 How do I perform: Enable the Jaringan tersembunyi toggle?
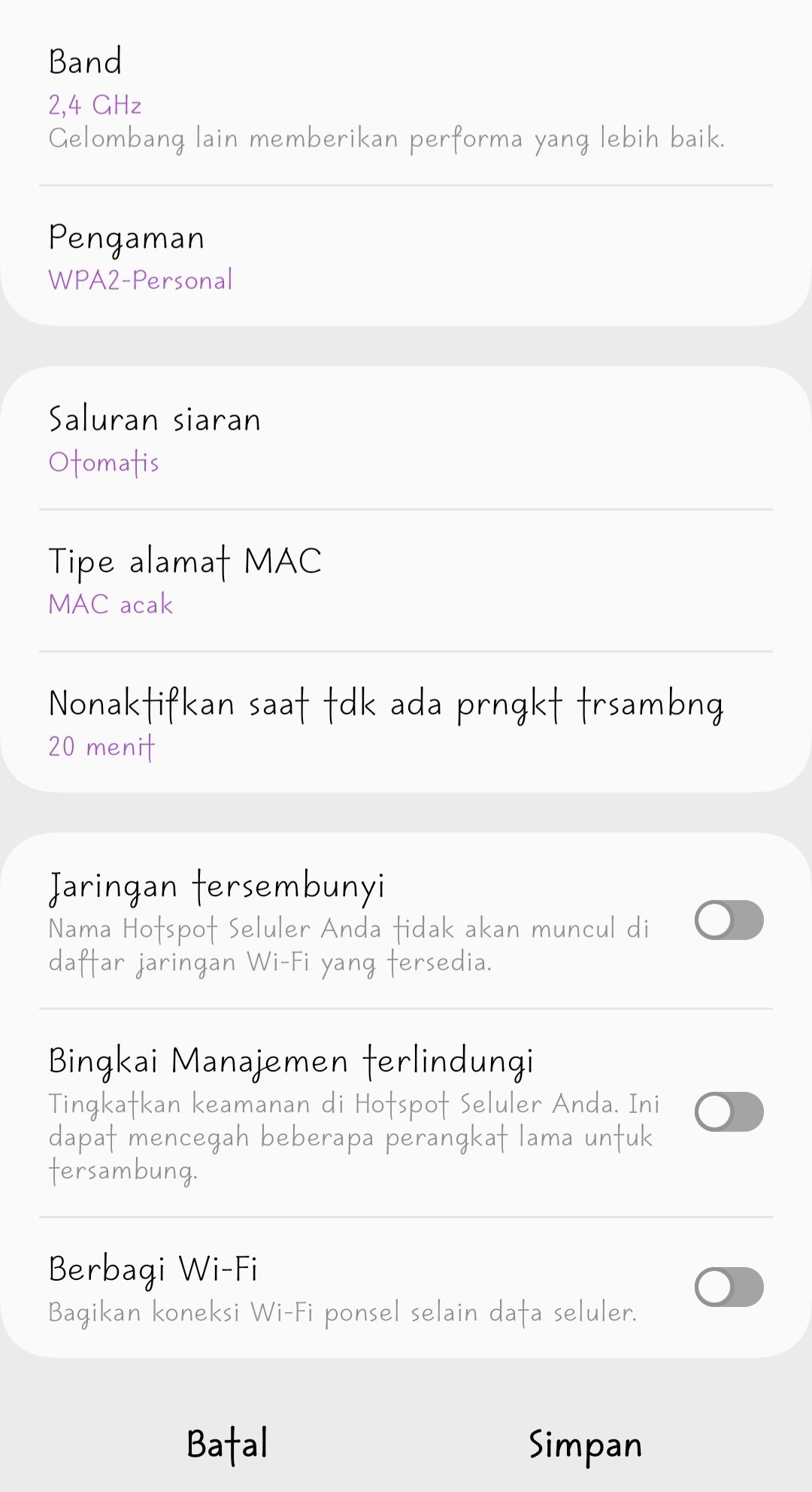tap(728, 920)
